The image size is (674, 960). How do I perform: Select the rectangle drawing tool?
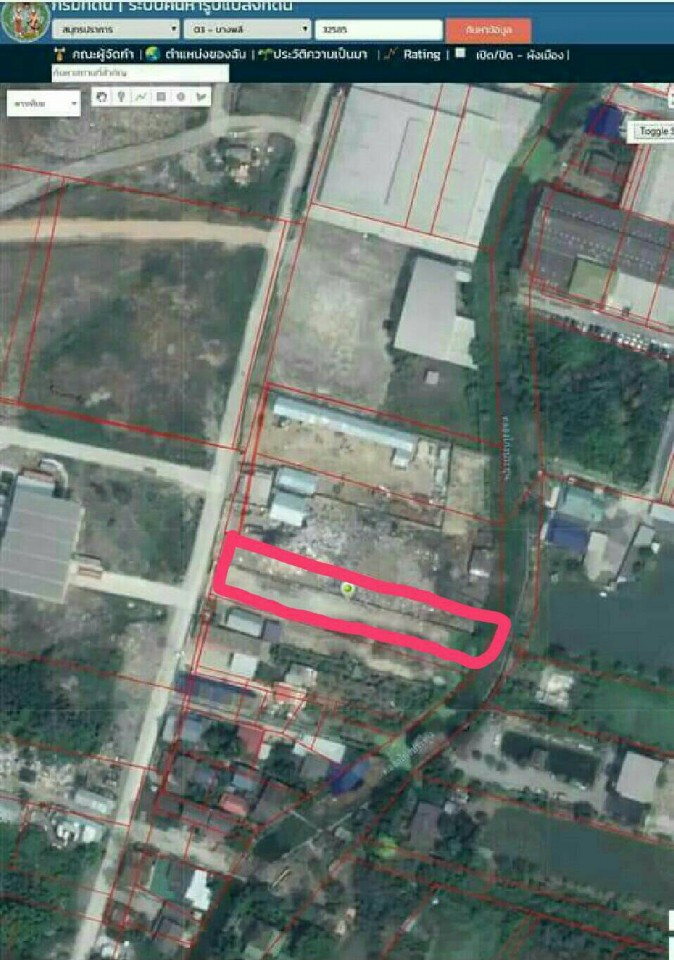pyautogui.click(x=161, y=97)
